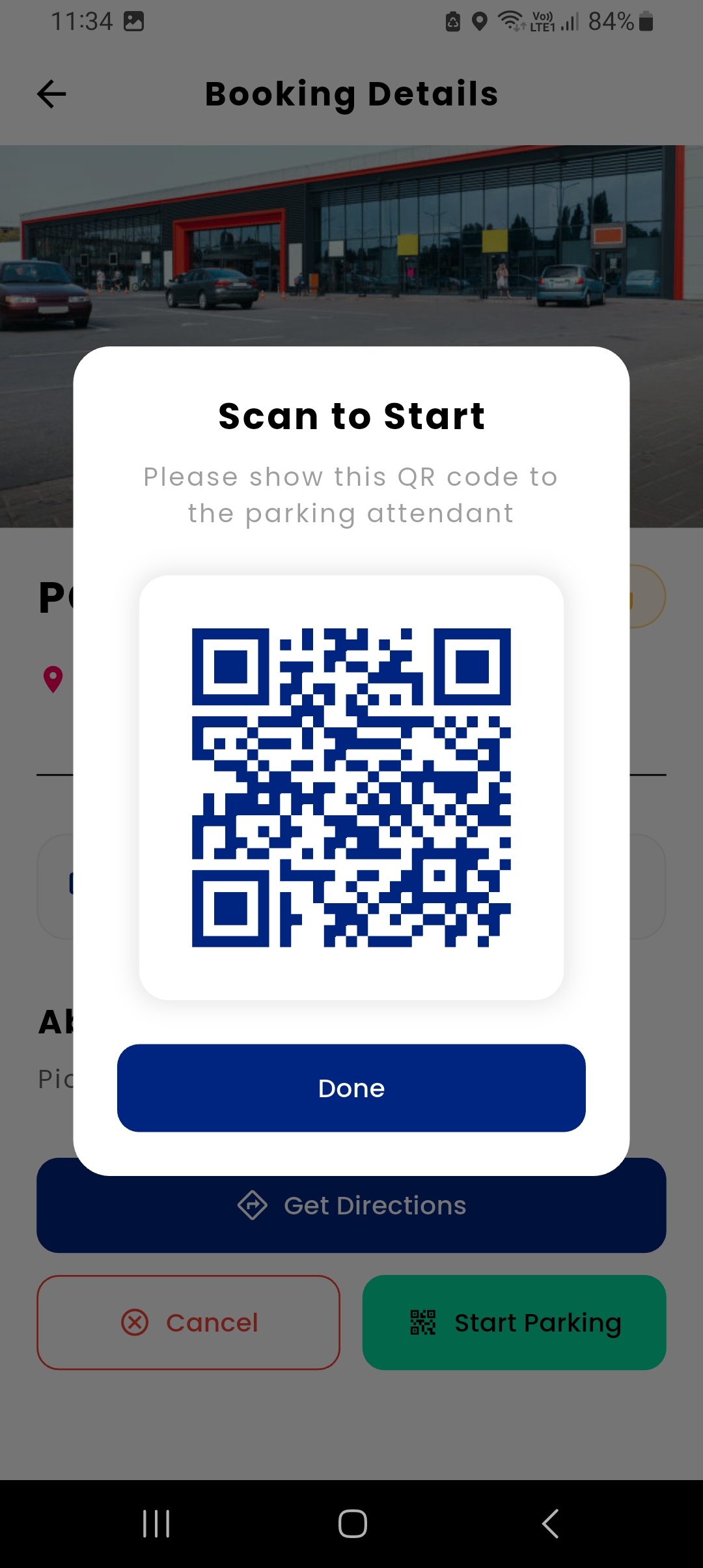Tap the recents navigation button
The width and height of the screenshot is (703, 1568).
click(x=156, y=1522)
